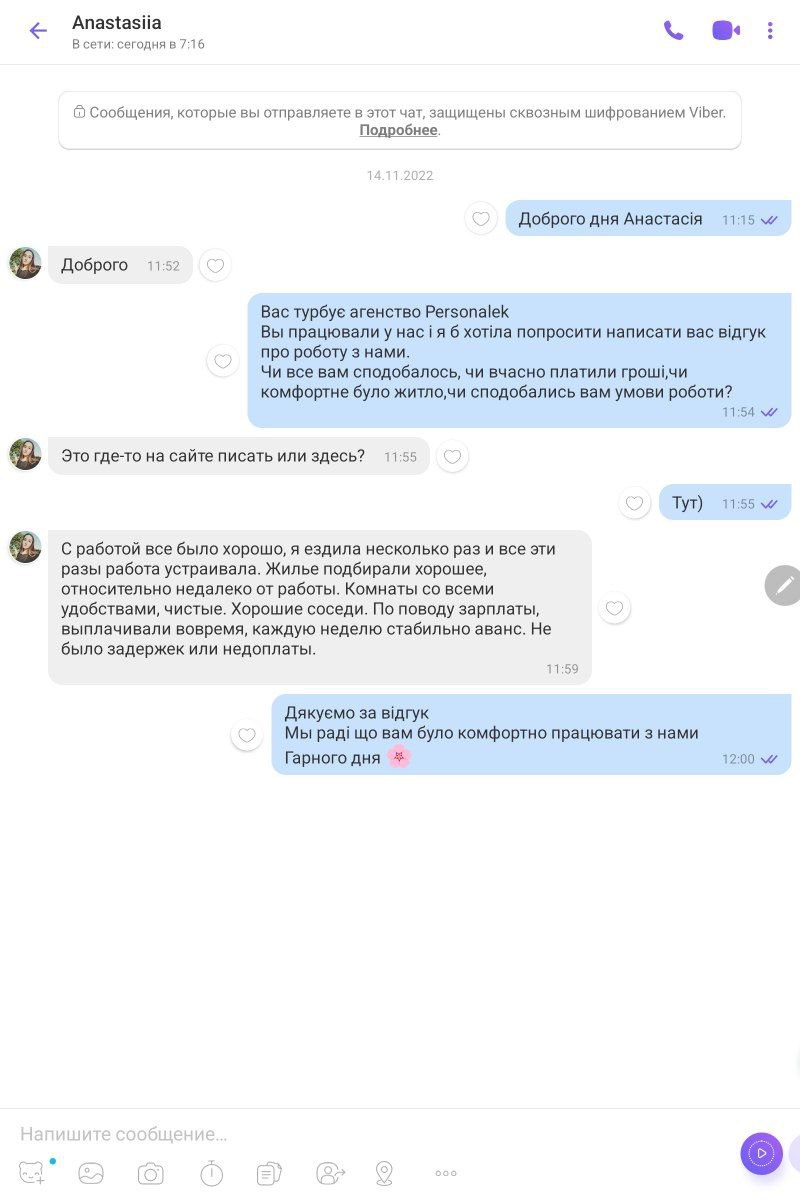The image size is (800, 1203).
Task: Record a video message with purple button
Action: [x=761, y=1153]
